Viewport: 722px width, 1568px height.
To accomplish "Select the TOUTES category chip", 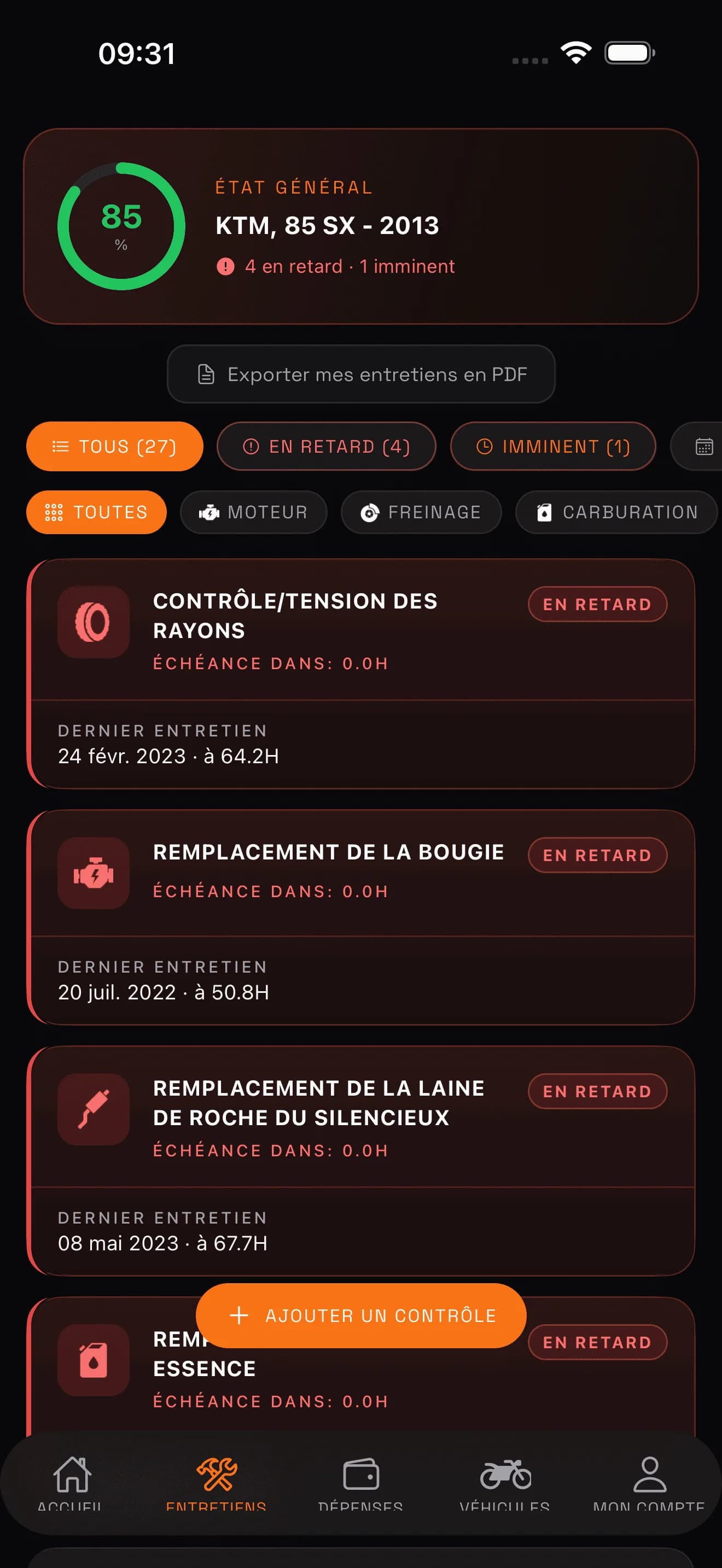I will (x=96, y=512).
